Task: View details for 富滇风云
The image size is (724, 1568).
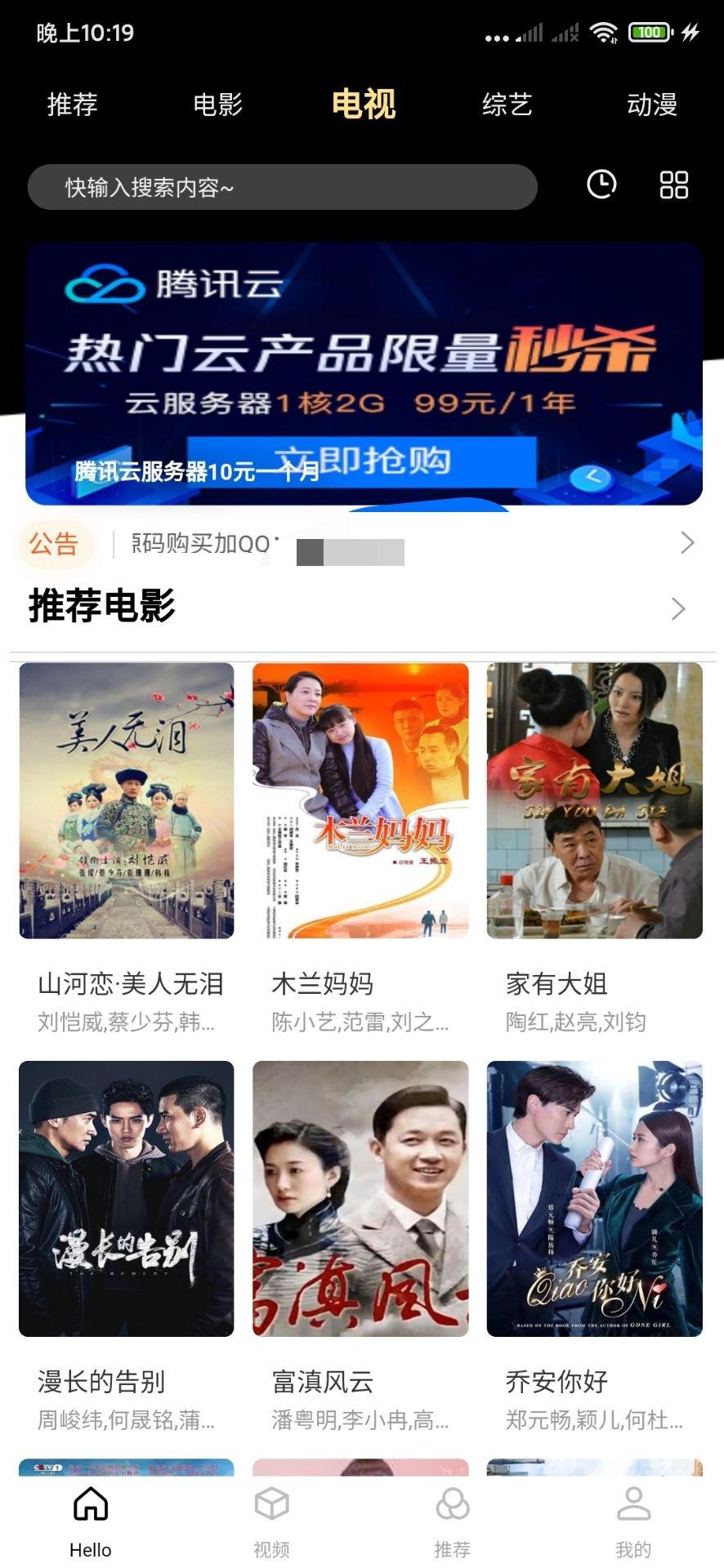Action: point(360,1198)
